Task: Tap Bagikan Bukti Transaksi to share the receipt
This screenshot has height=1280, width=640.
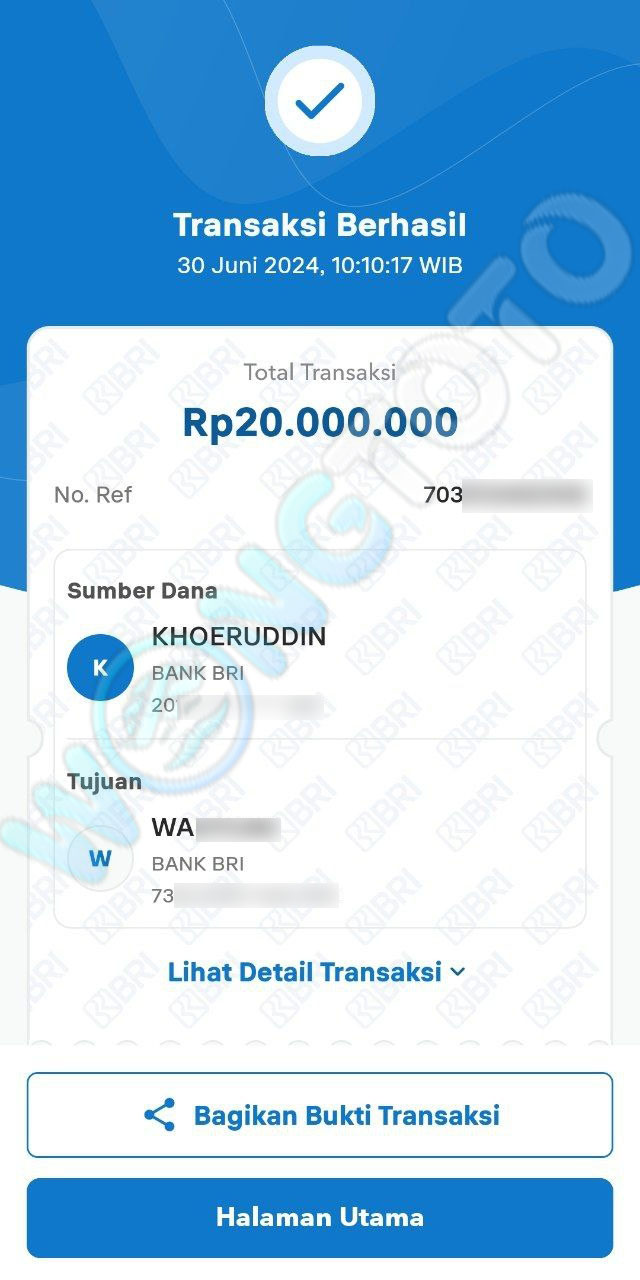Action: (320, 1115)
